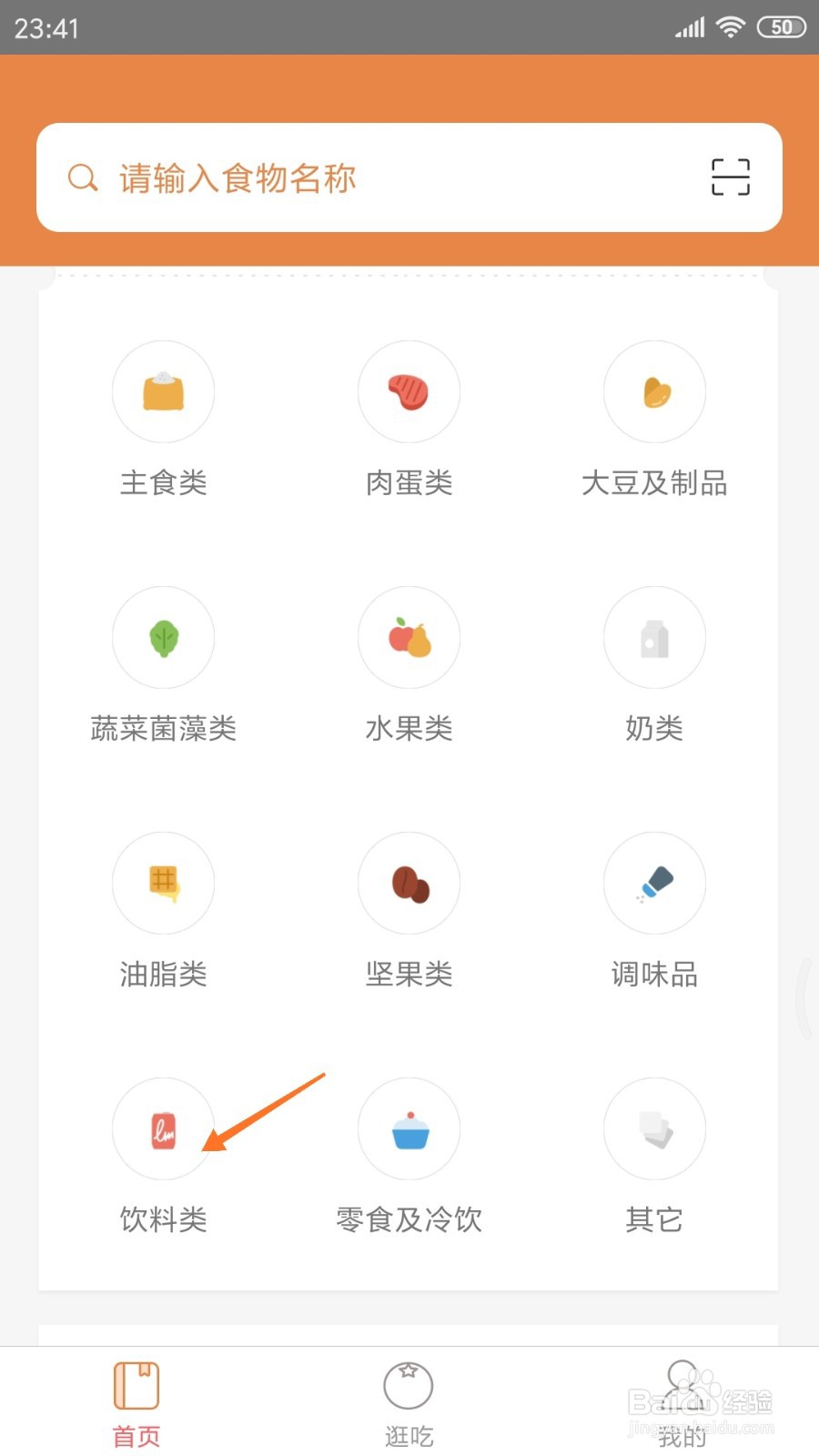This screenshot has height=1456, width=819.
Task: Open the 调味品 seasoning category
Action: click(654, 883)
